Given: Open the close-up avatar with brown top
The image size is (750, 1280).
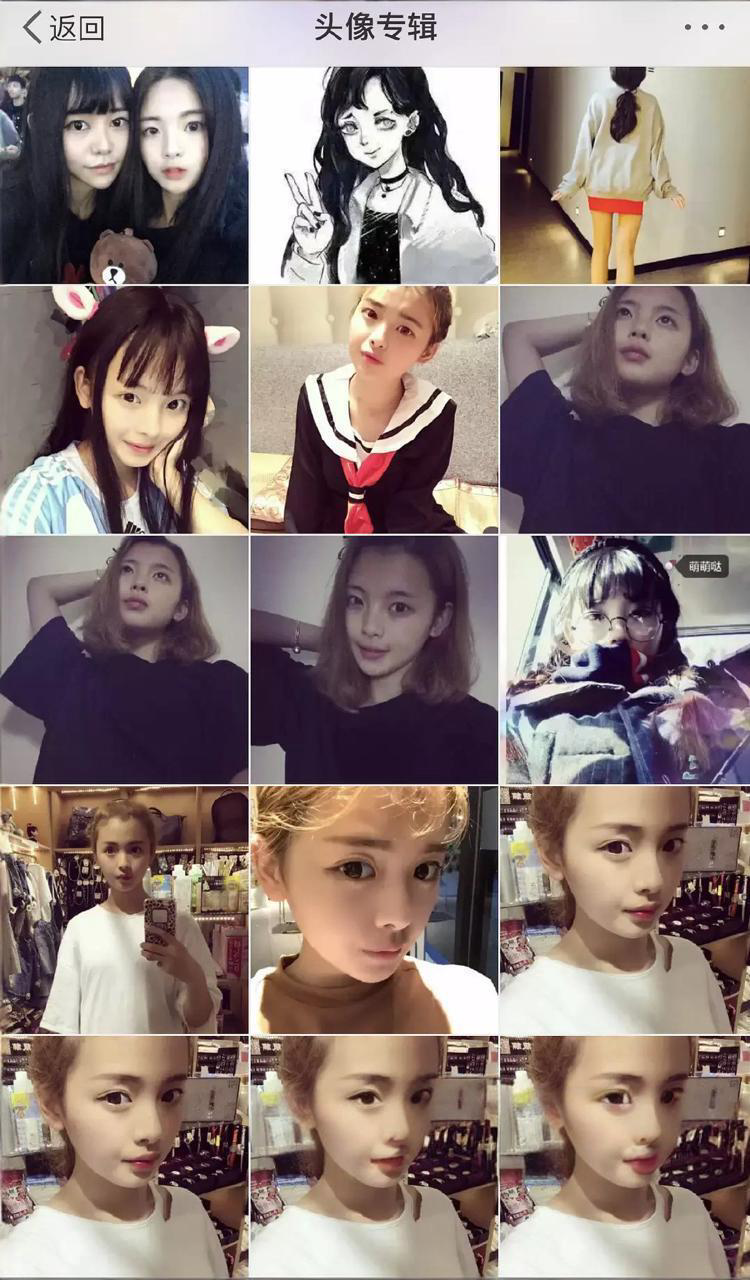Looking at the screenshot, I should (x=374, y=910).
